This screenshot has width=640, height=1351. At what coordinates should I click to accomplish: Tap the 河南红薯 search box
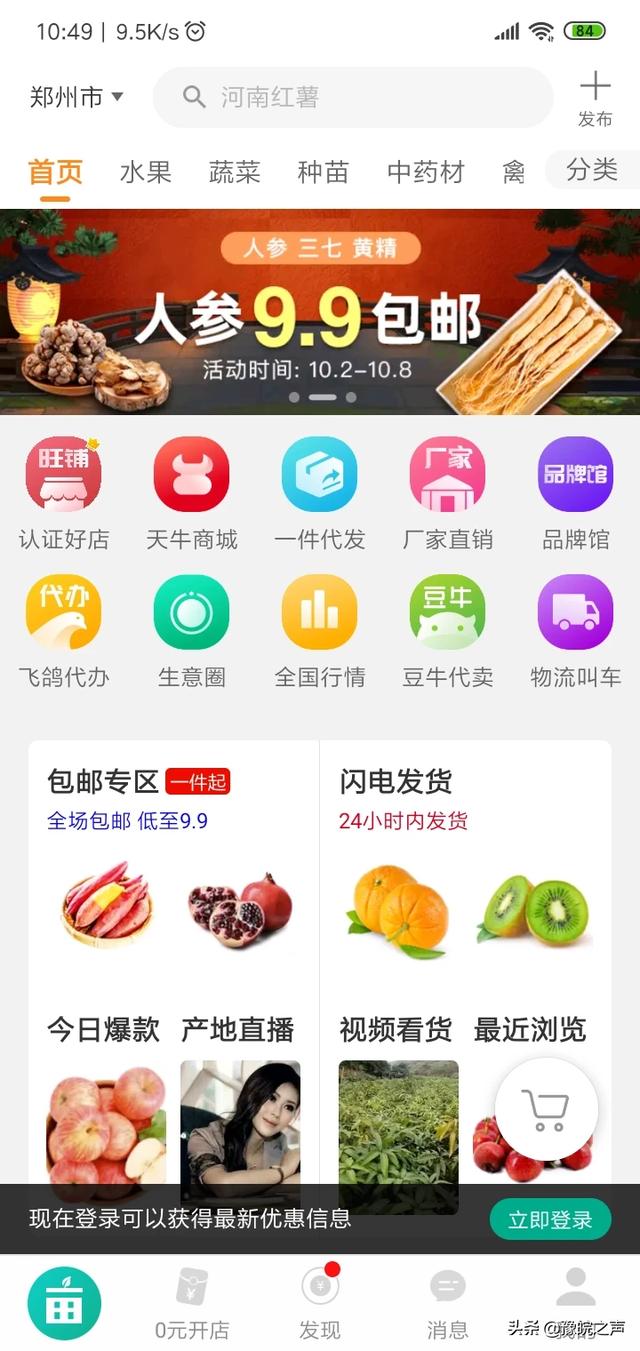pyautogui.click(x=352, y=97)
